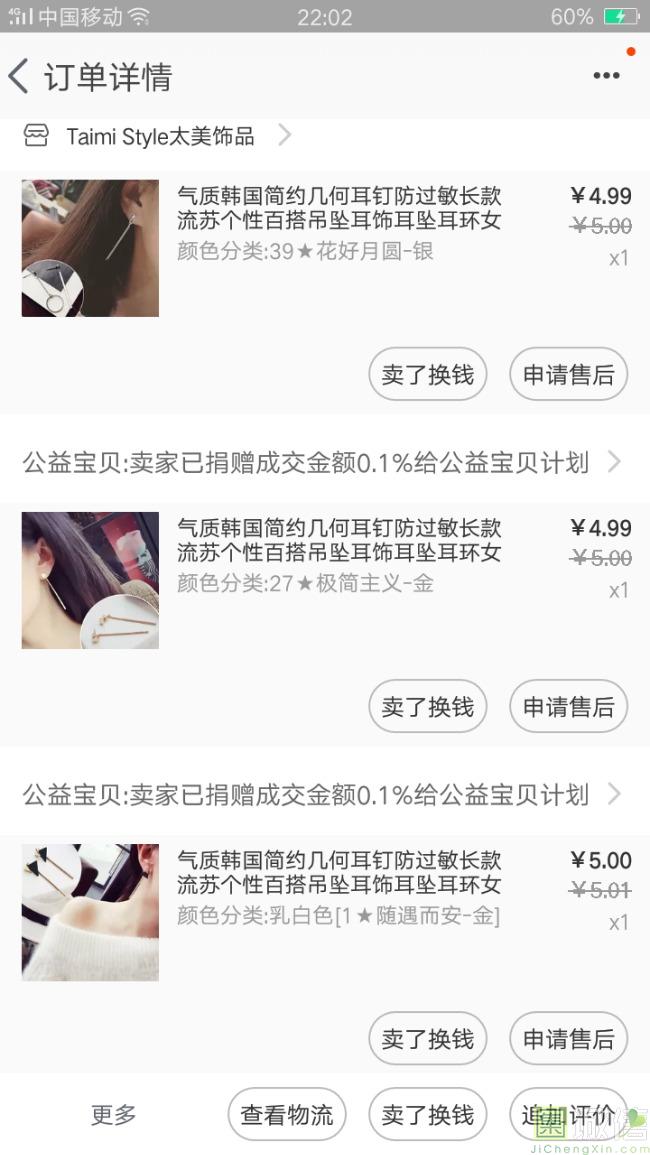650x1155 pixels.
Task: Tap 申请售后 for the 随遇而安-金 item
Action: (568, 1038)
